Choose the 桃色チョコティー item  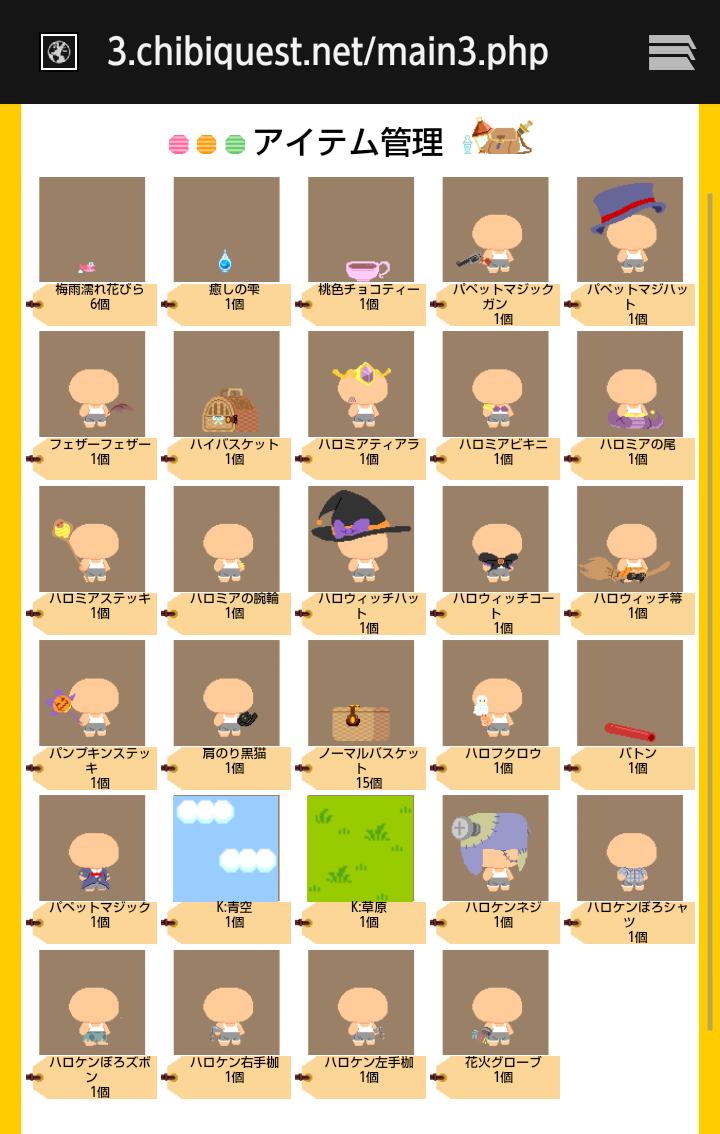361,231
